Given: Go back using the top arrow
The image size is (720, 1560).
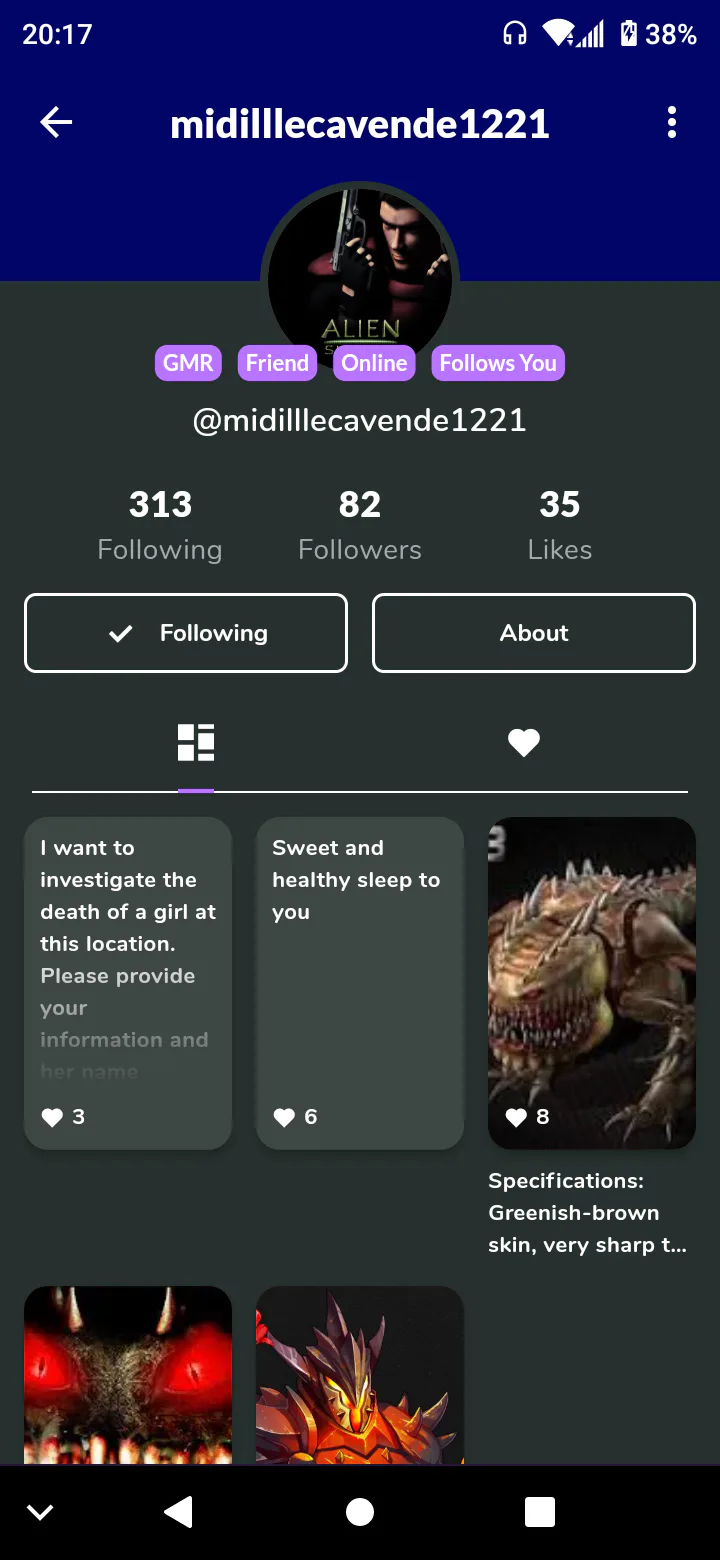Looking at the screenshot, I should tap(56, 123).
